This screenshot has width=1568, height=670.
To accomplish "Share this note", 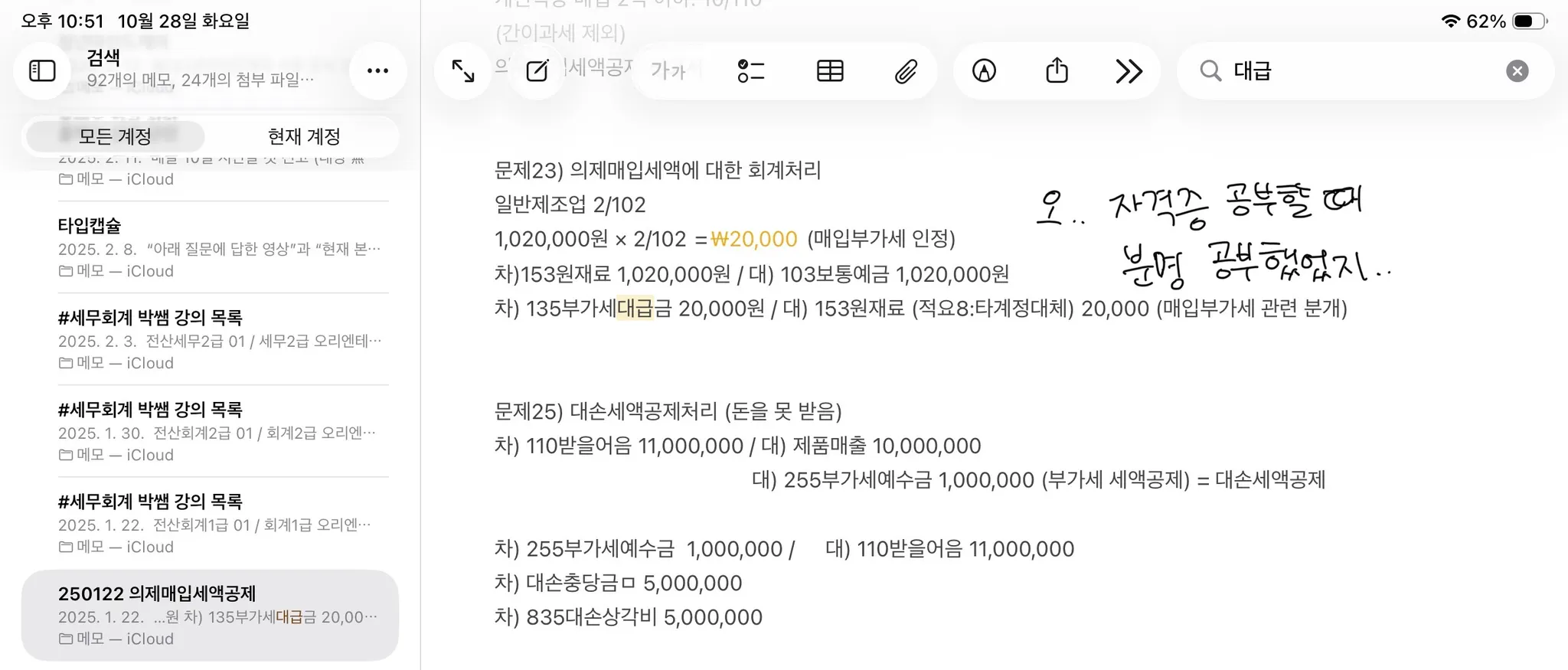I will click(x=1057, y=71).
